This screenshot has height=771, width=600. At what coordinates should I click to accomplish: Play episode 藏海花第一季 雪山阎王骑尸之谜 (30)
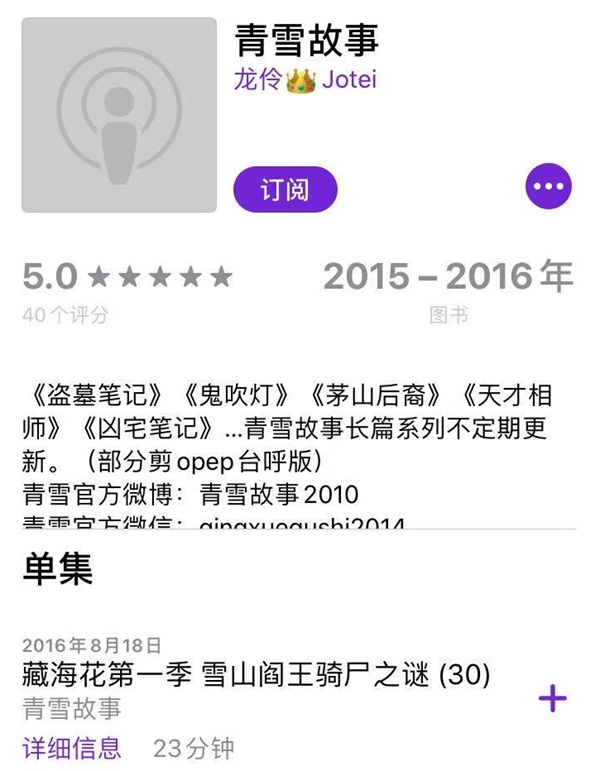click(256, 675)
